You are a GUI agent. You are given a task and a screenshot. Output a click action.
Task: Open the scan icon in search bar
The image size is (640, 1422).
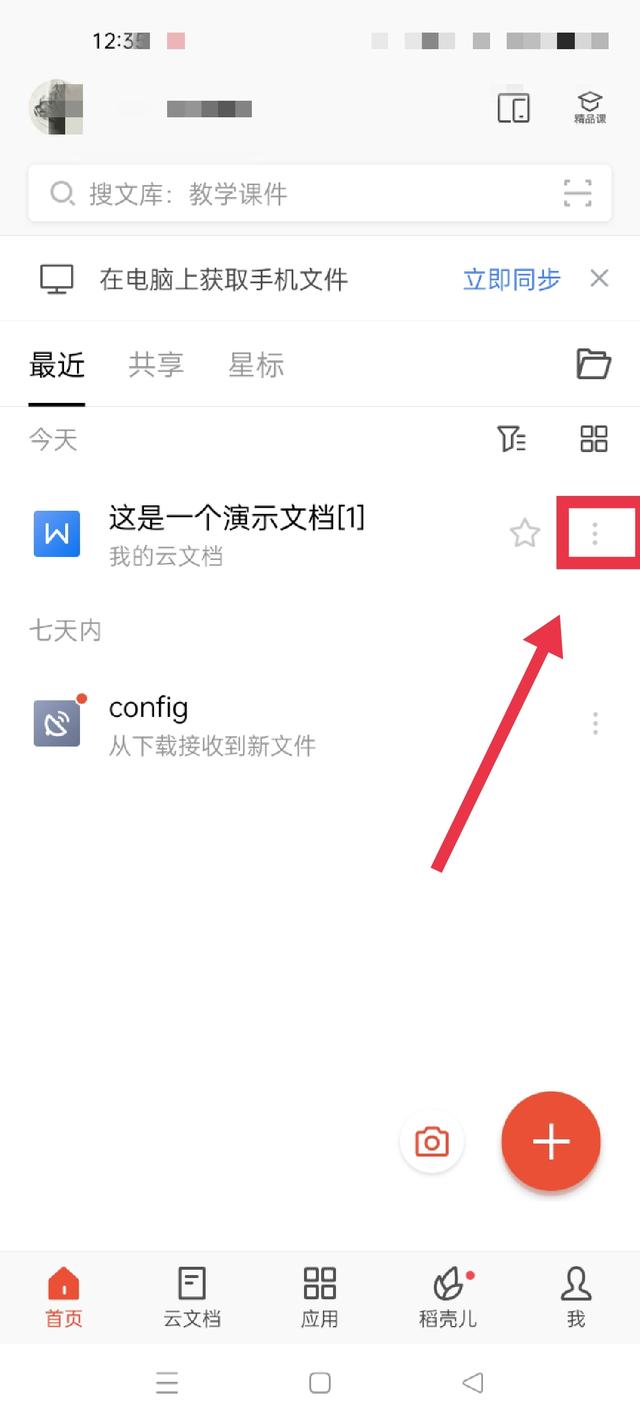pos(577,193)
